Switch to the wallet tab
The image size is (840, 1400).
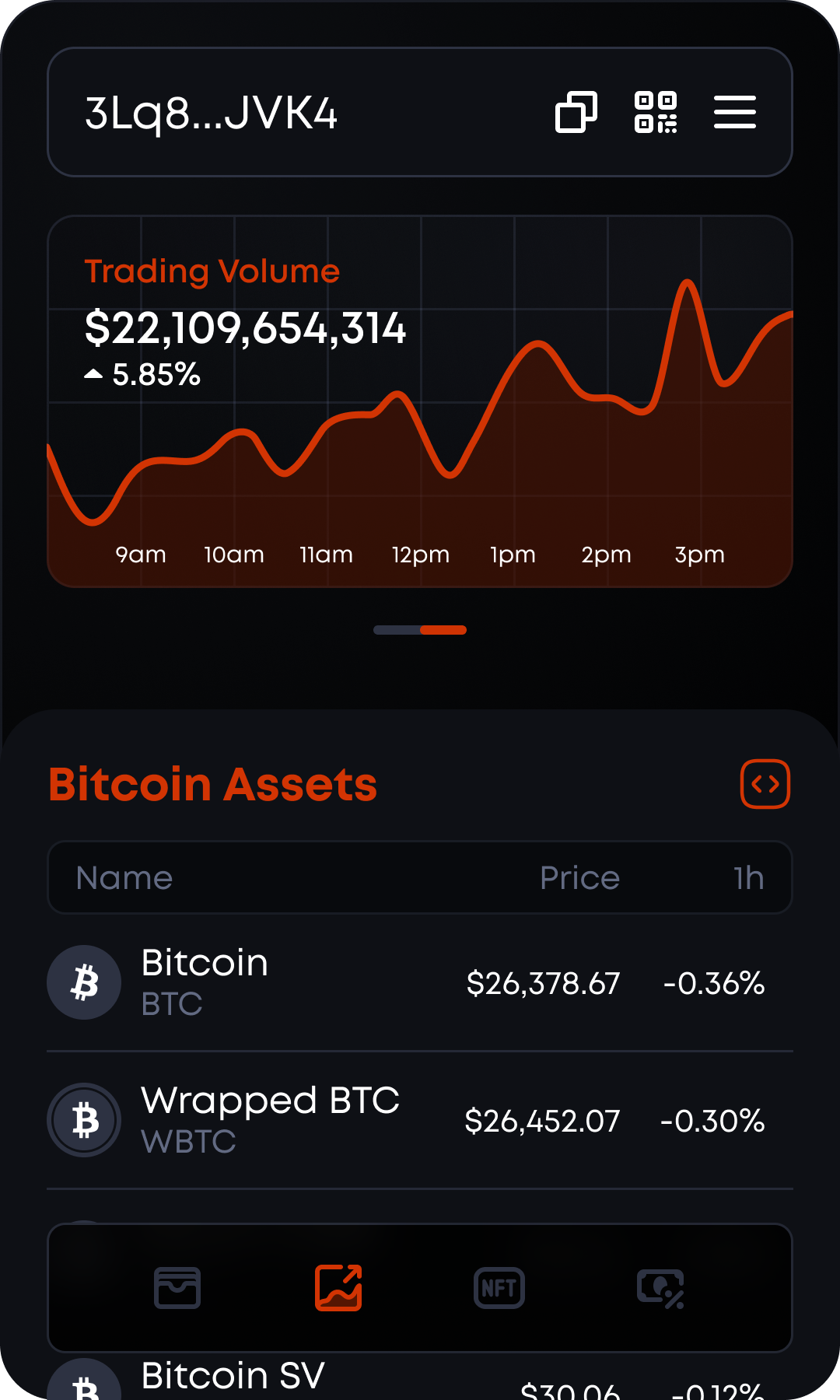pyautogui.click(x=177, y=1288)
